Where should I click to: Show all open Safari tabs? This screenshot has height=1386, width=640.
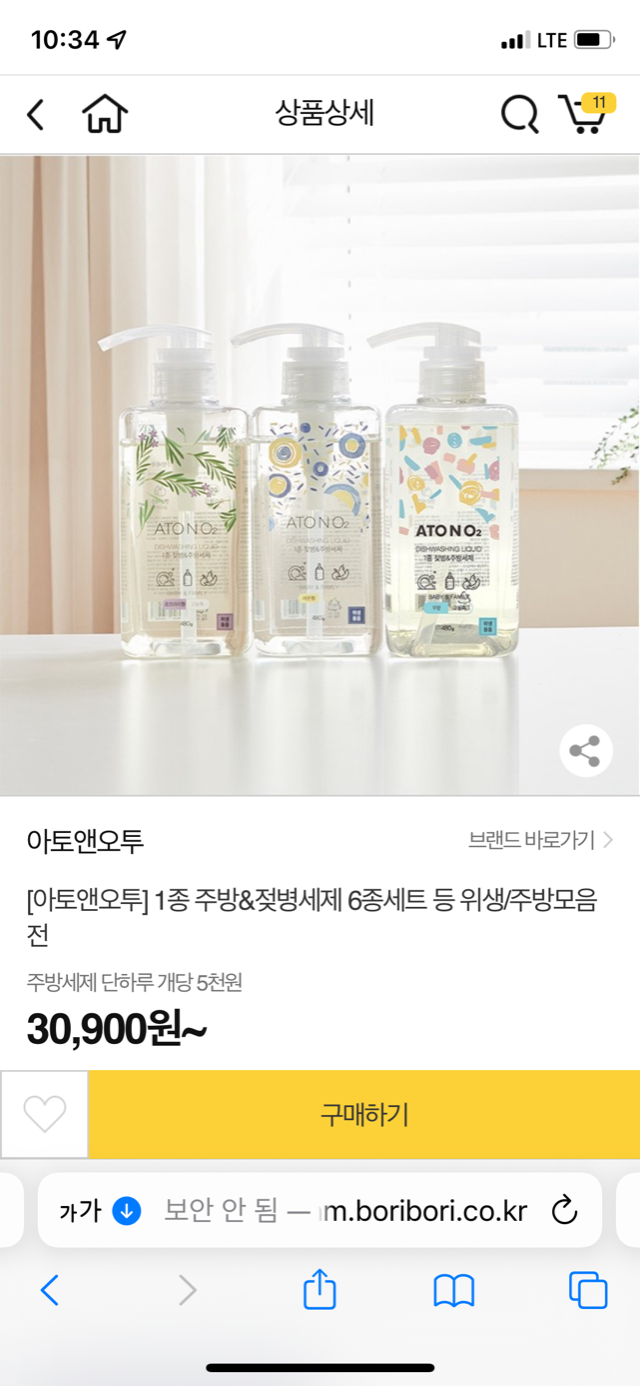point(588,1290)
